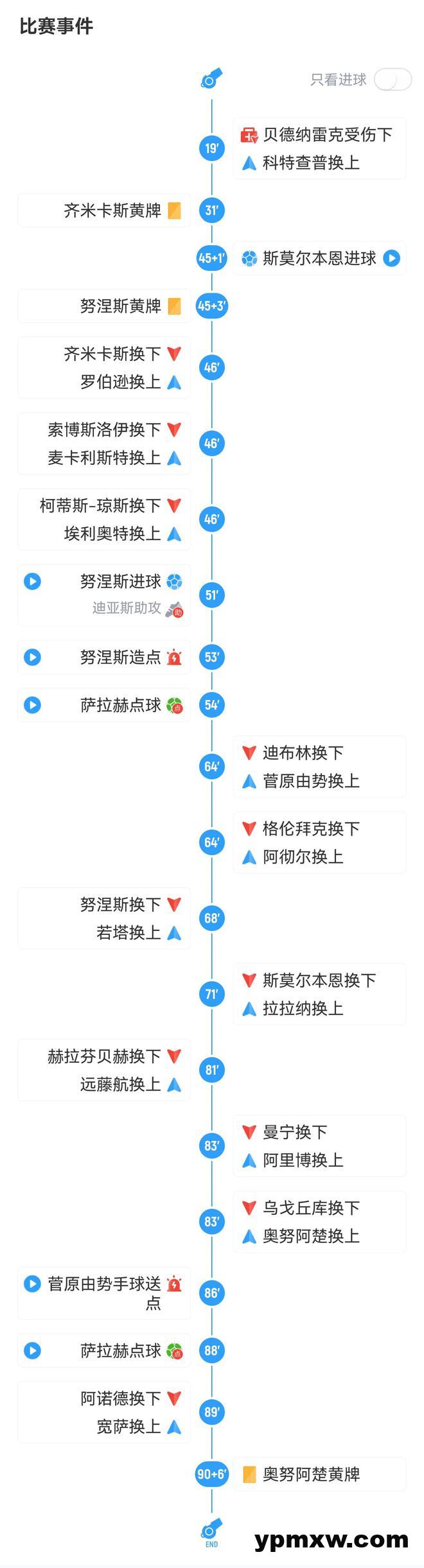Play 萨拉赫点球 replay at 88'

pyautogui.click(x=32, y=1350)
